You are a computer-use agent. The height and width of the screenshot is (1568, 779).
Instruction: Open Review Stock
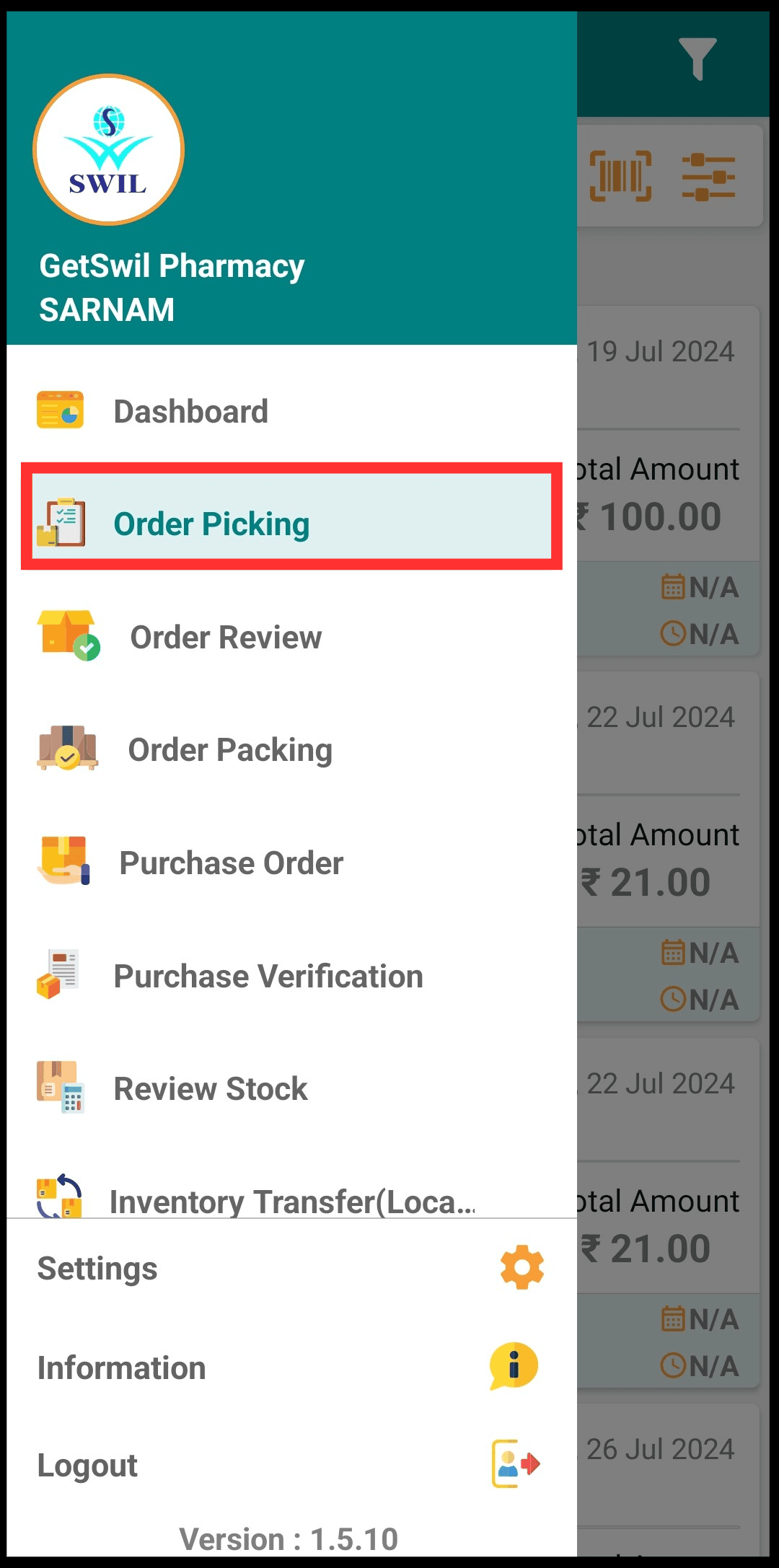(291, 1088)
